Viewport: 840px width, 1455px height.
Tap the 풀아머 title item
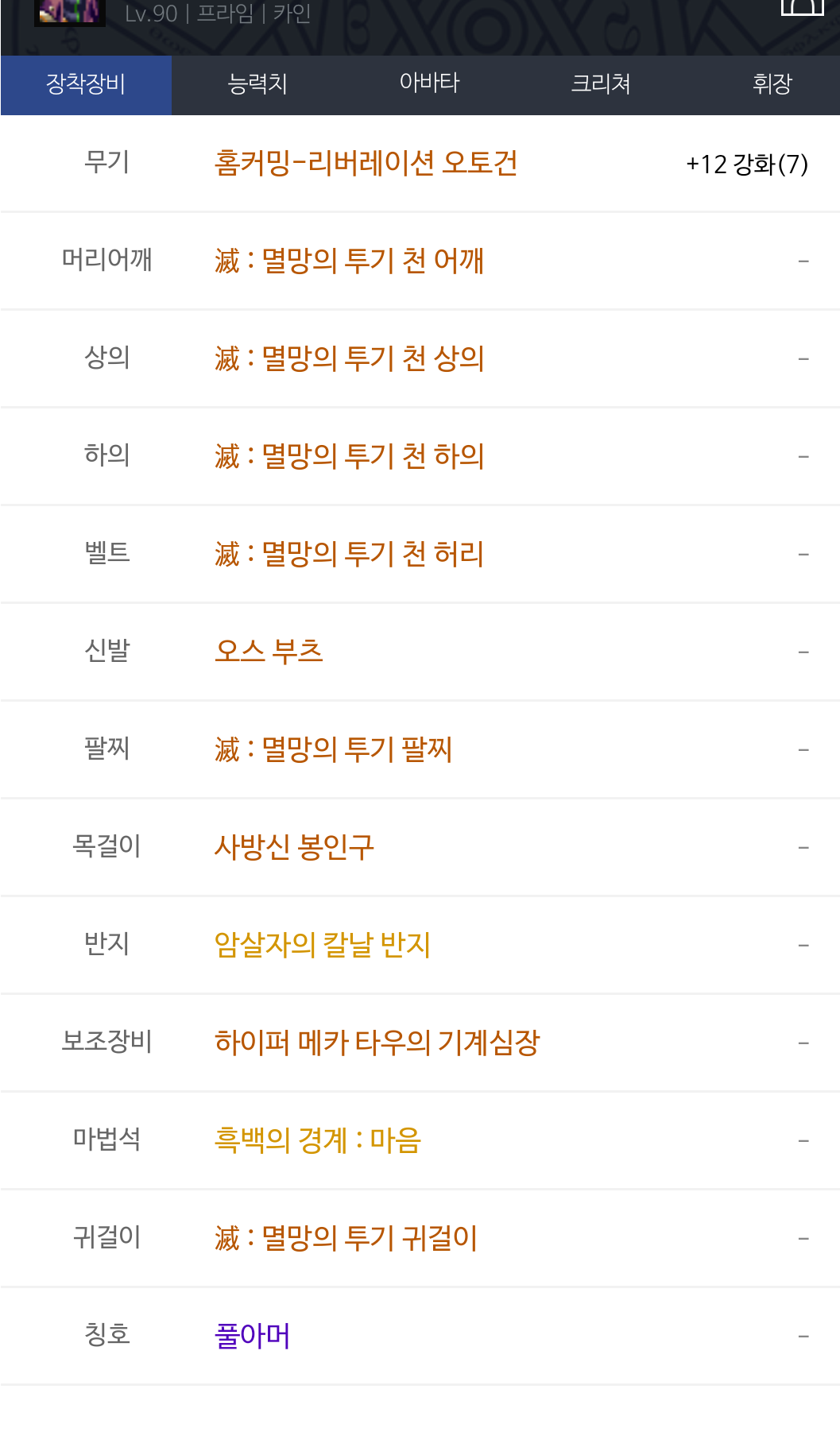point(252,1337)
